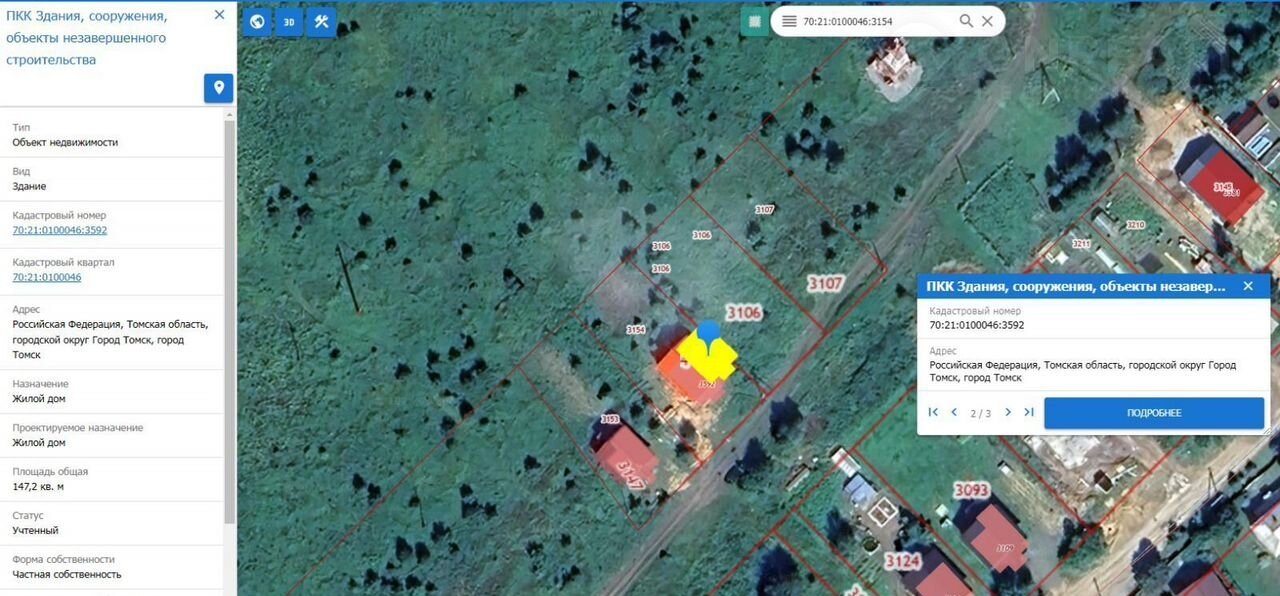This screenshot has height=596, width=1280.
Task: Close the map popup card
Action: click(x=1248, y=286)
